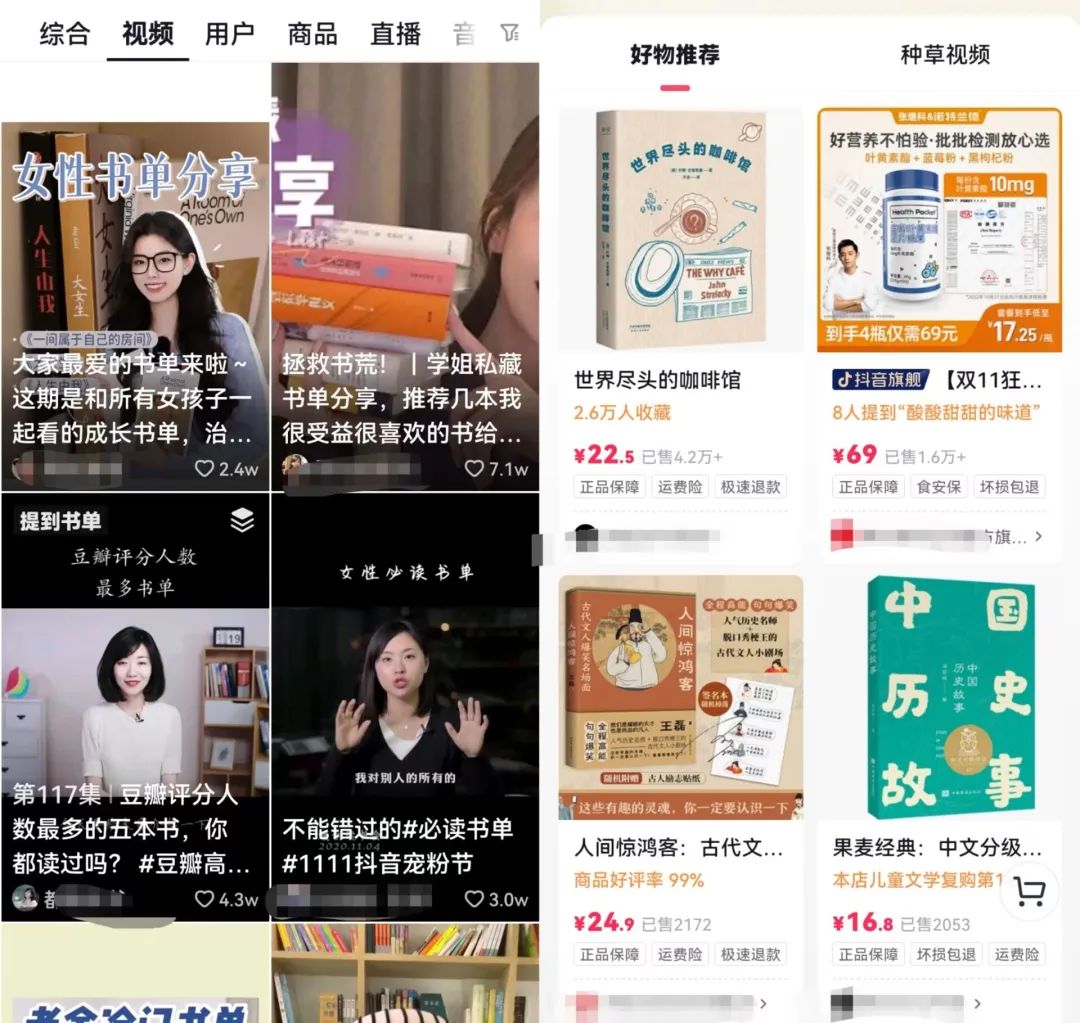The width and height of the screenshot is (1080, 1023).
Task: Like the 第117集 豆瓣评分 video
Action: pyautogui.click(x=205, y=899)
